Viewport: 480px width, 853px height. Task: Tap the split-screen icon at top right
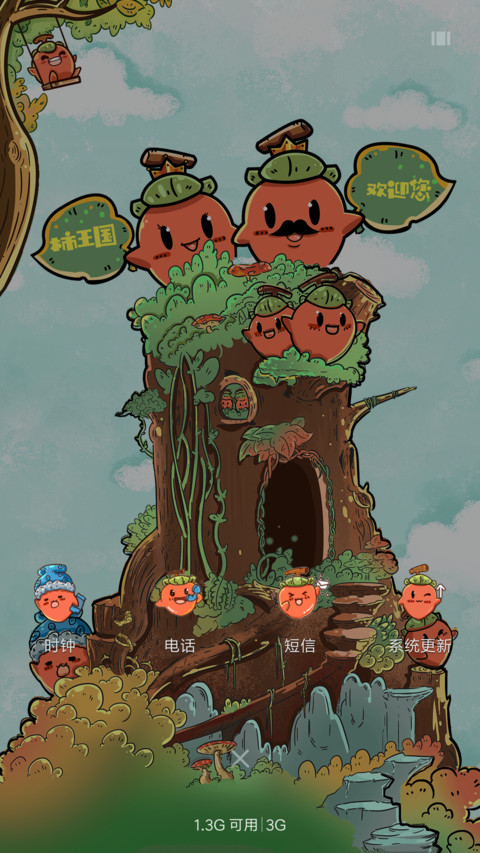(x=441, y=38)
